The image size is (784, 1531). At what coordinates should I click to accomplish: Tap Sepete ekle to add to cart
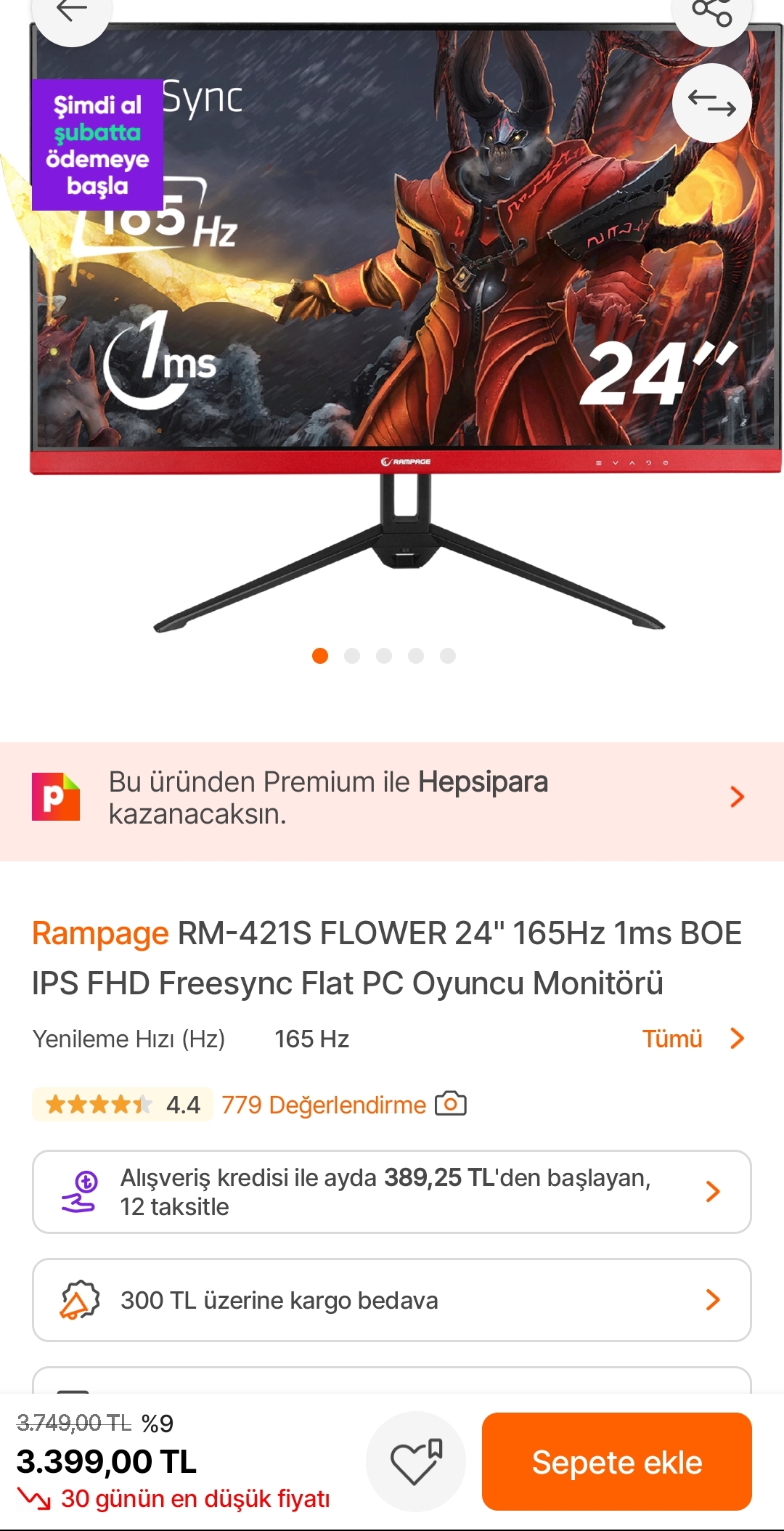coord(617,1461)
